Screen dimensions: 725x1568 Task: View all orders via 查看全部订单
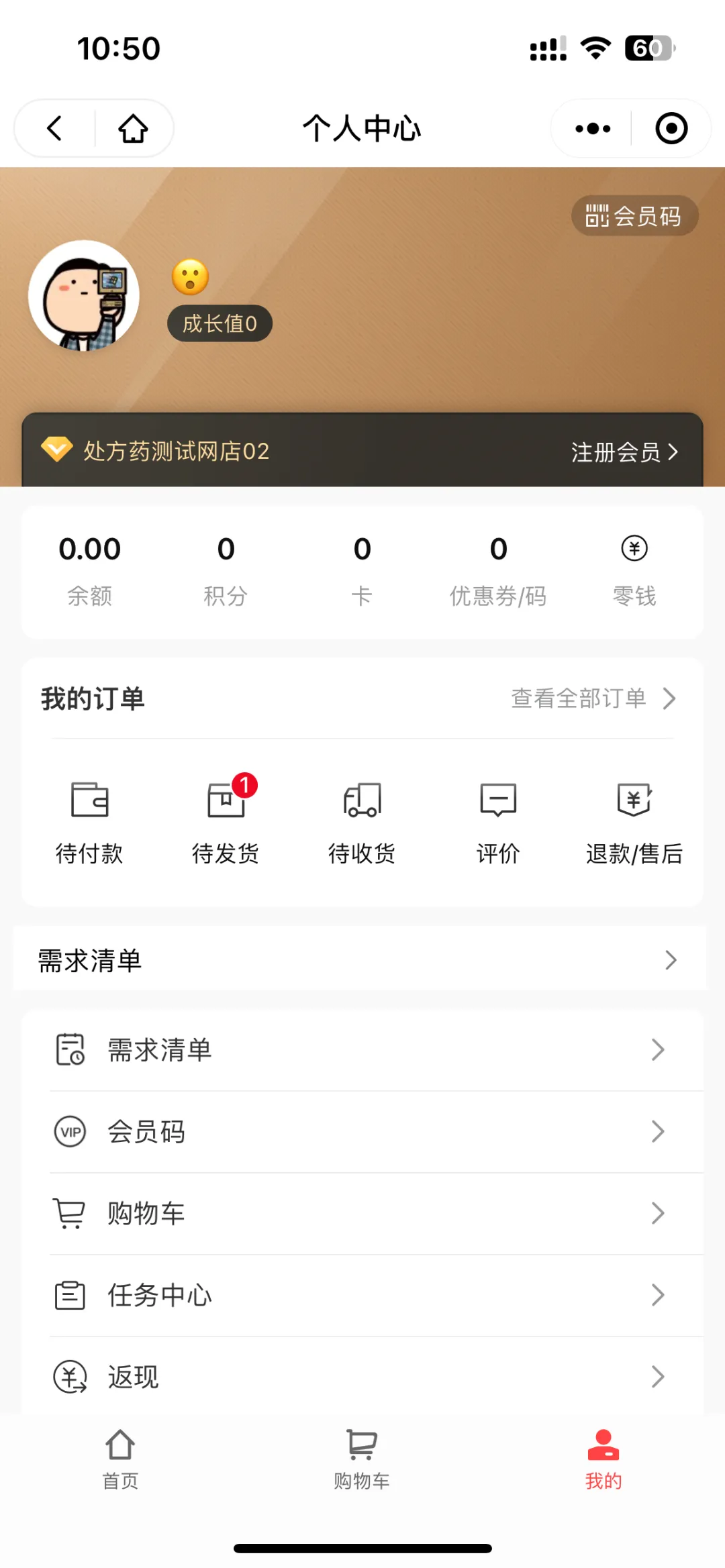pos(579,698)
